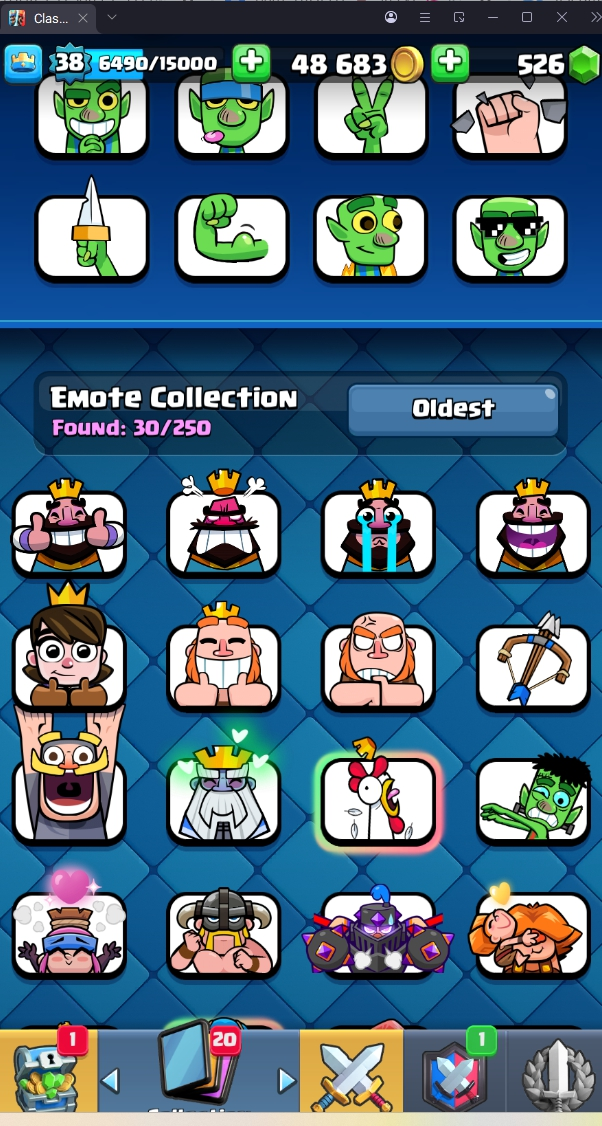Screen dimensions: 602x1126
Task: Select the crossbow emote
Action: (533, 665)
